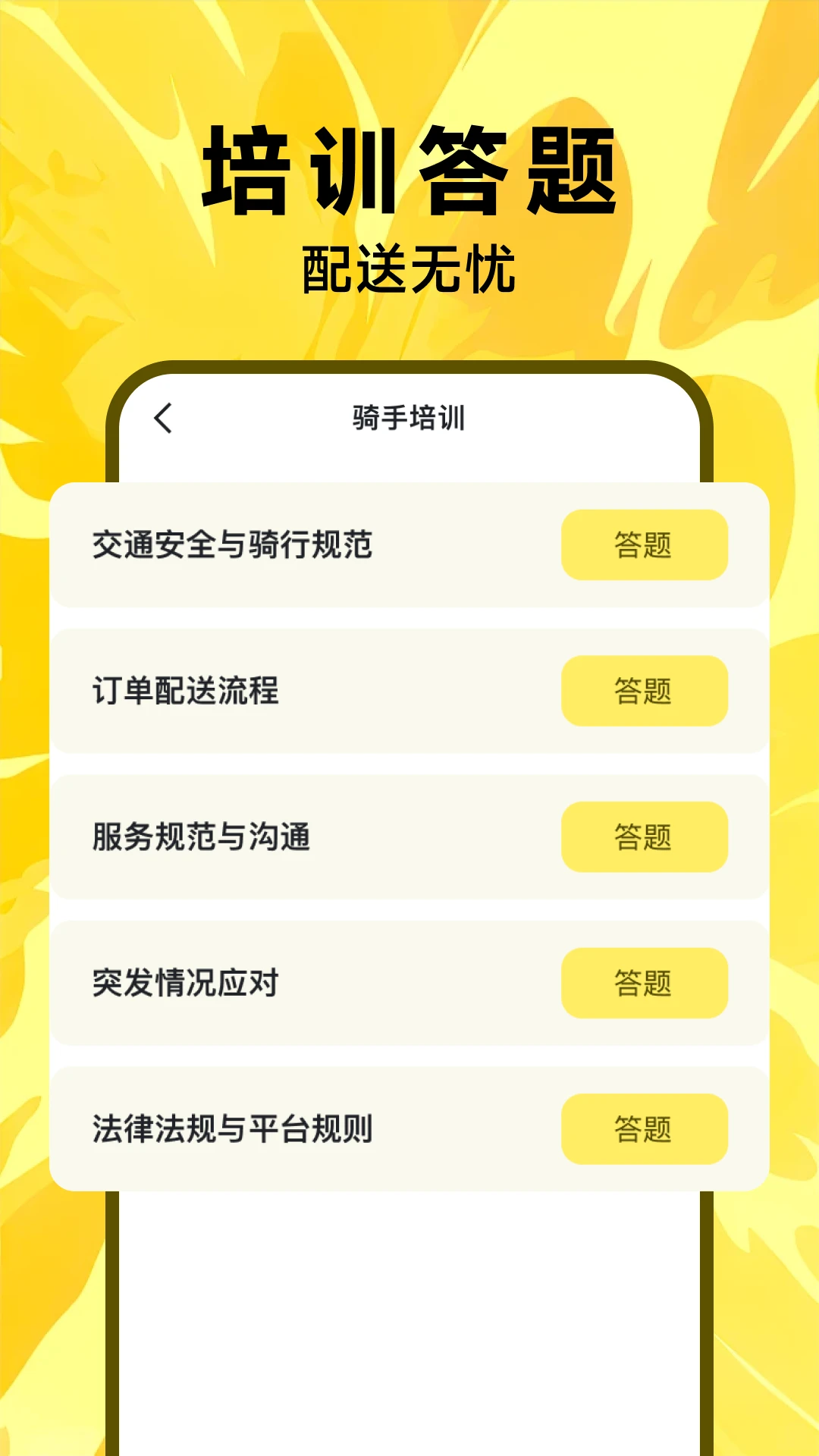Viewport: 819px width, 1456px height.
Task: Tap the 骑手培训 page title
Action: point(409,418)
